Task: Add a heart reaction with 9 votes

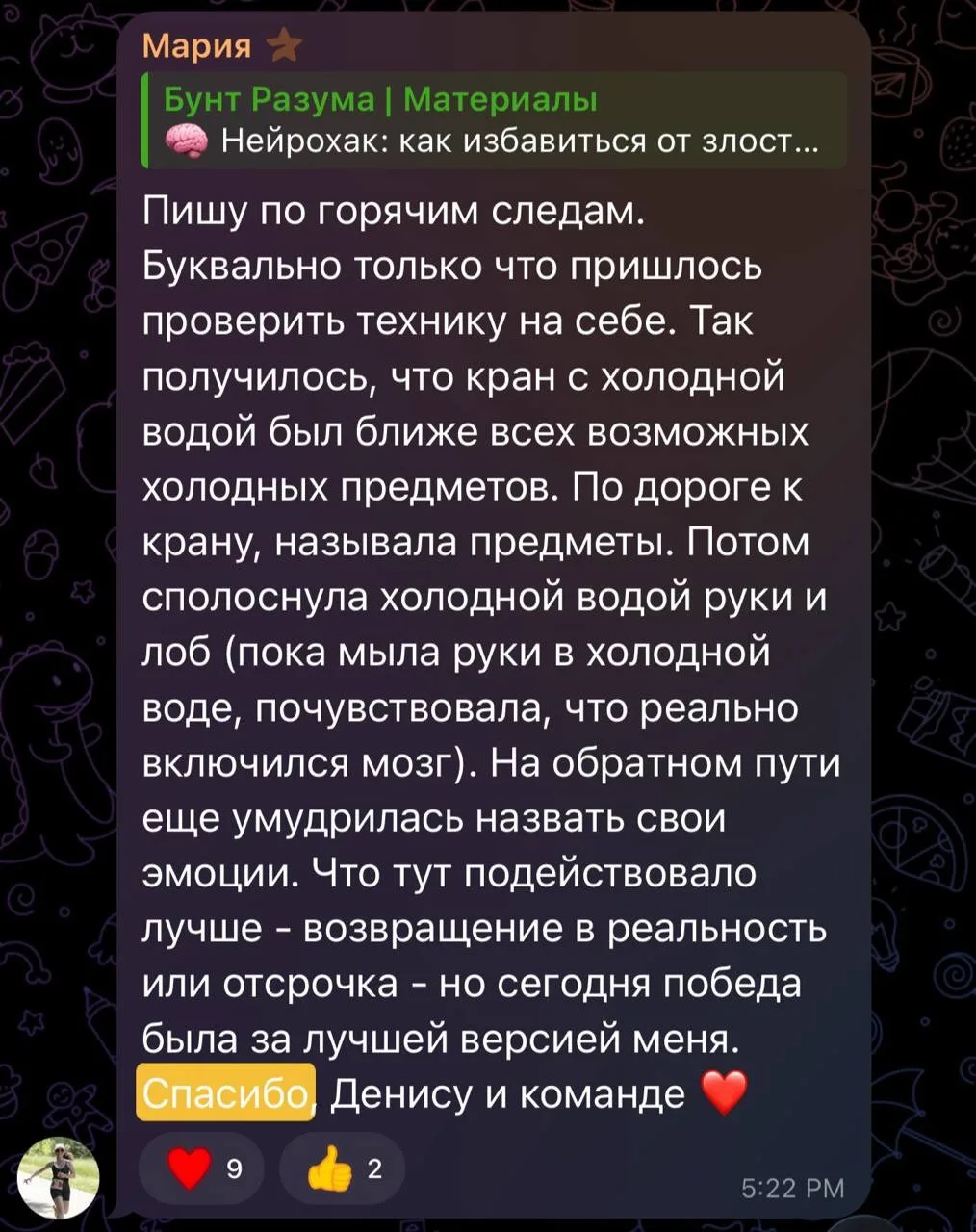Action: coord(203,1169)
